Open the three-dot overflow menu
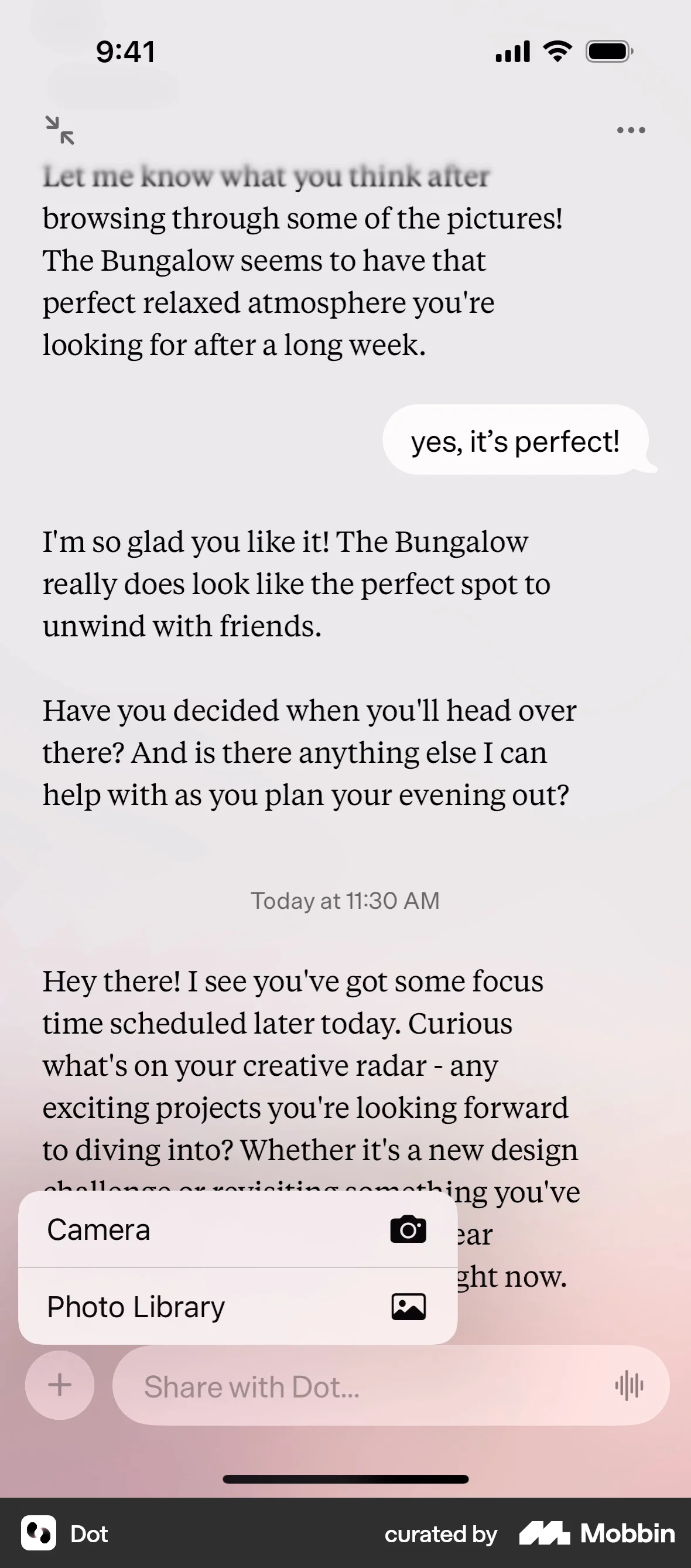The width and height of the screenshot is (691, 1568). pos(631,130)
